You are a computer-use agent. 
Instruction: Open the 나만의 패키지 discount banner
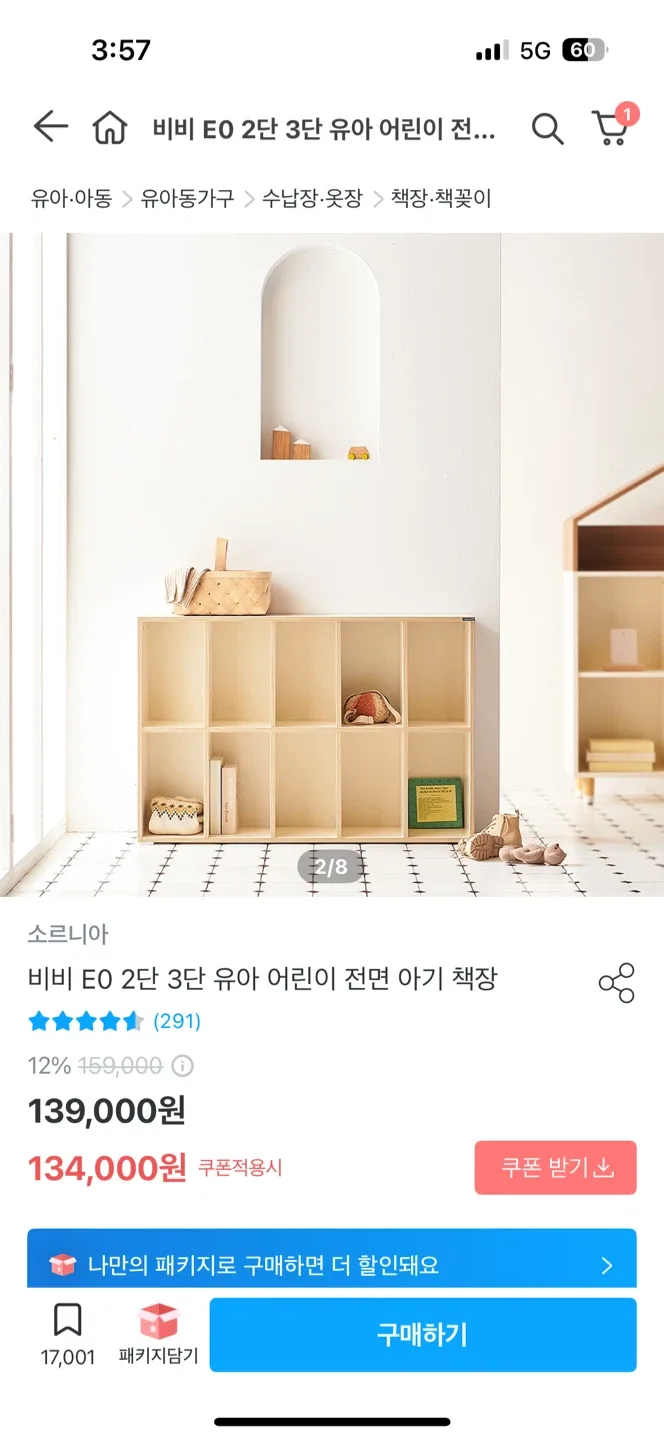[332, 1265]
